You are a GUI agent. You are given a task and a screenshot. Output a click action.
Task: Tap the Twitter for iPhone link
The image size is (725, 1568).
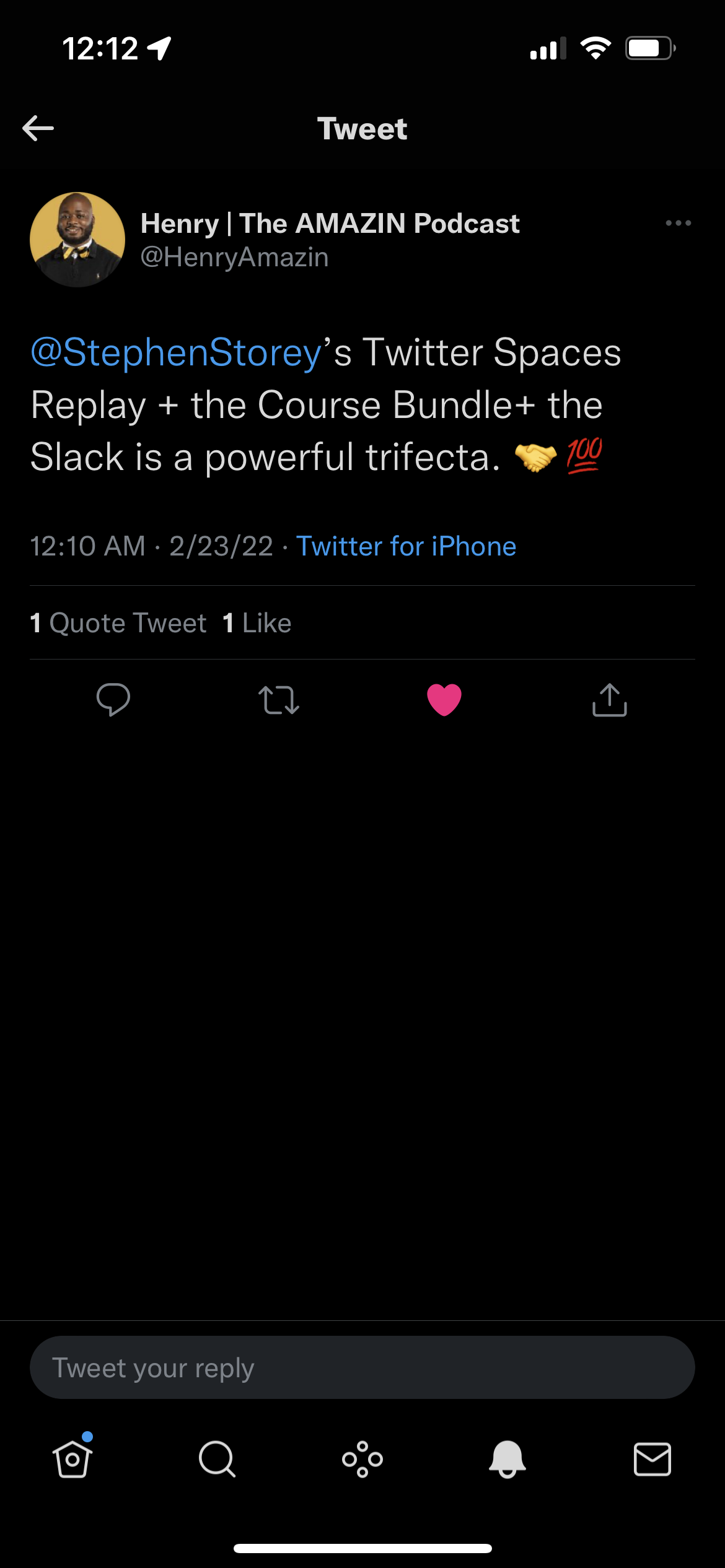pos(406,546)
